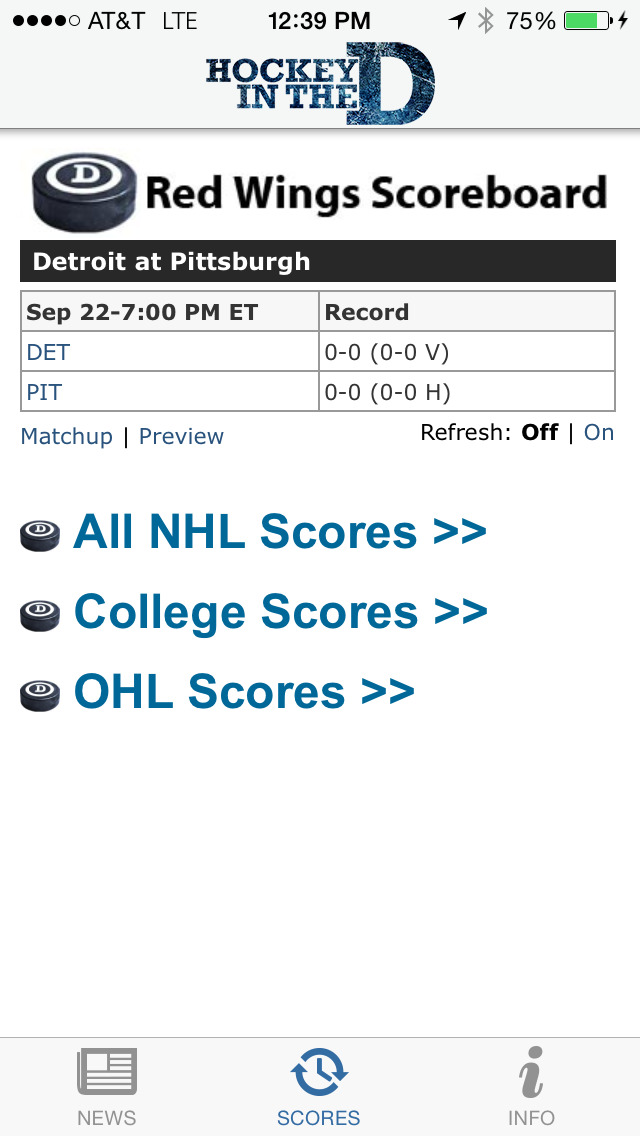This screenshot has width=640, height=1136.
Task: Switch to the News tab
Action: point(107,1086)
